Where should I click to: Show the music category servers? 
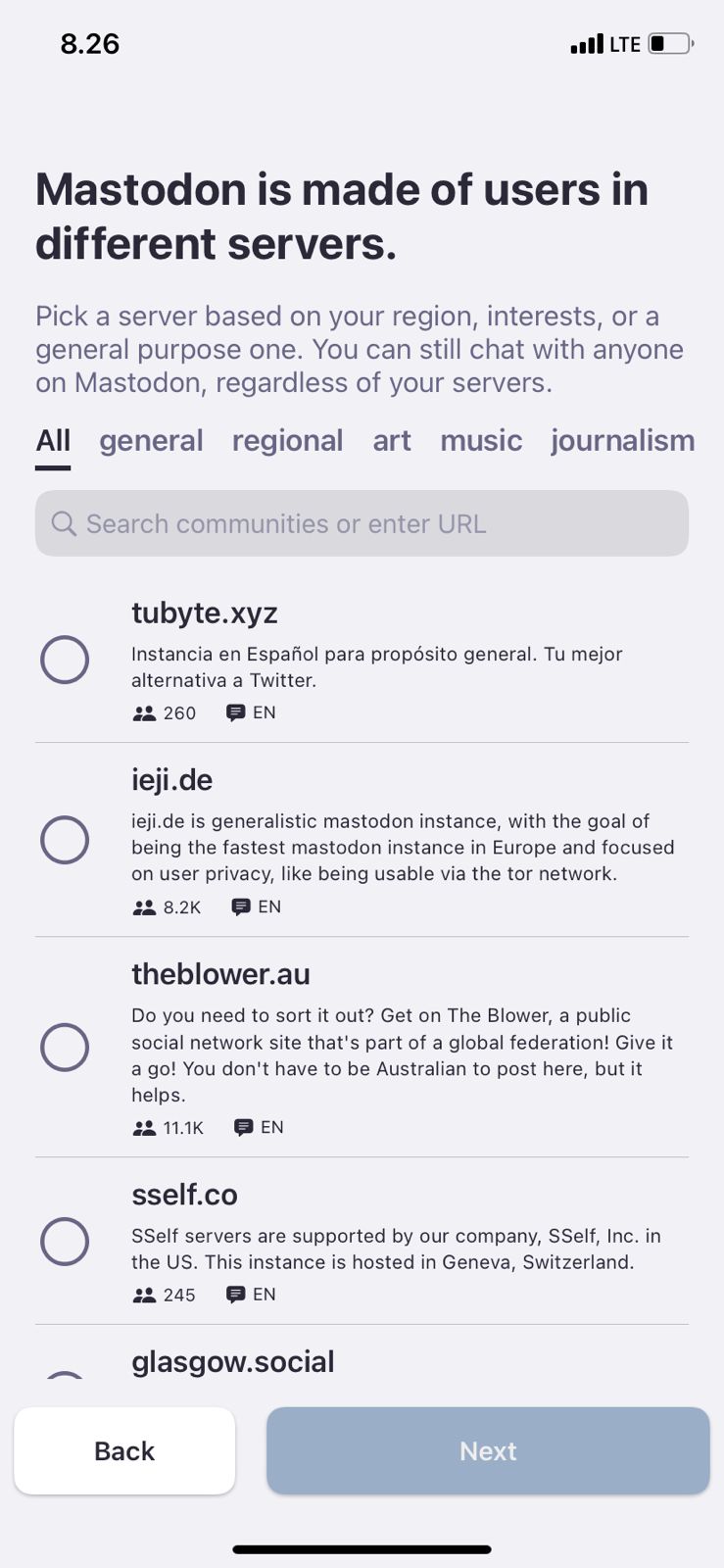pos(481,441)
